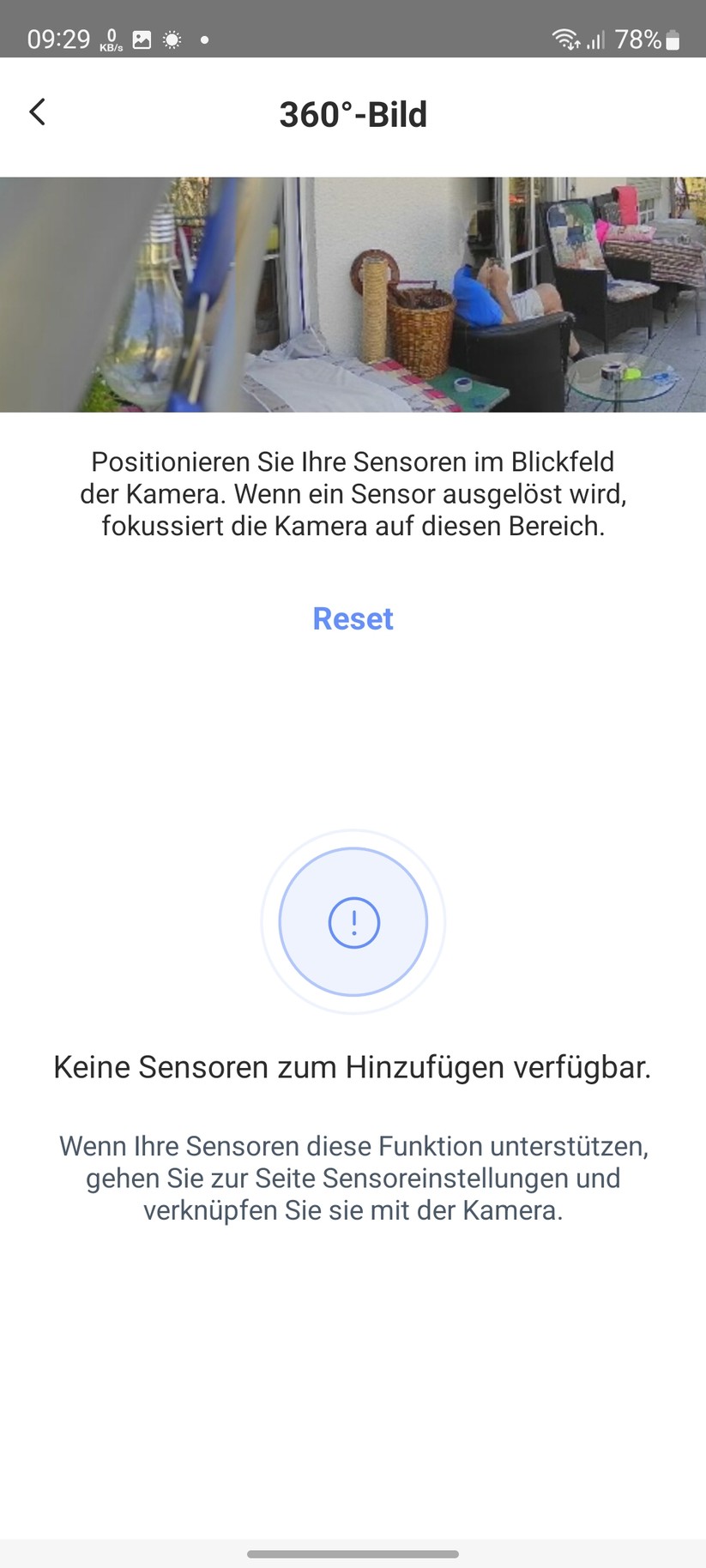Tap the back chevron arrow
The width and height of the screenshot is (706, 1568).
click(x=37, y=112)
